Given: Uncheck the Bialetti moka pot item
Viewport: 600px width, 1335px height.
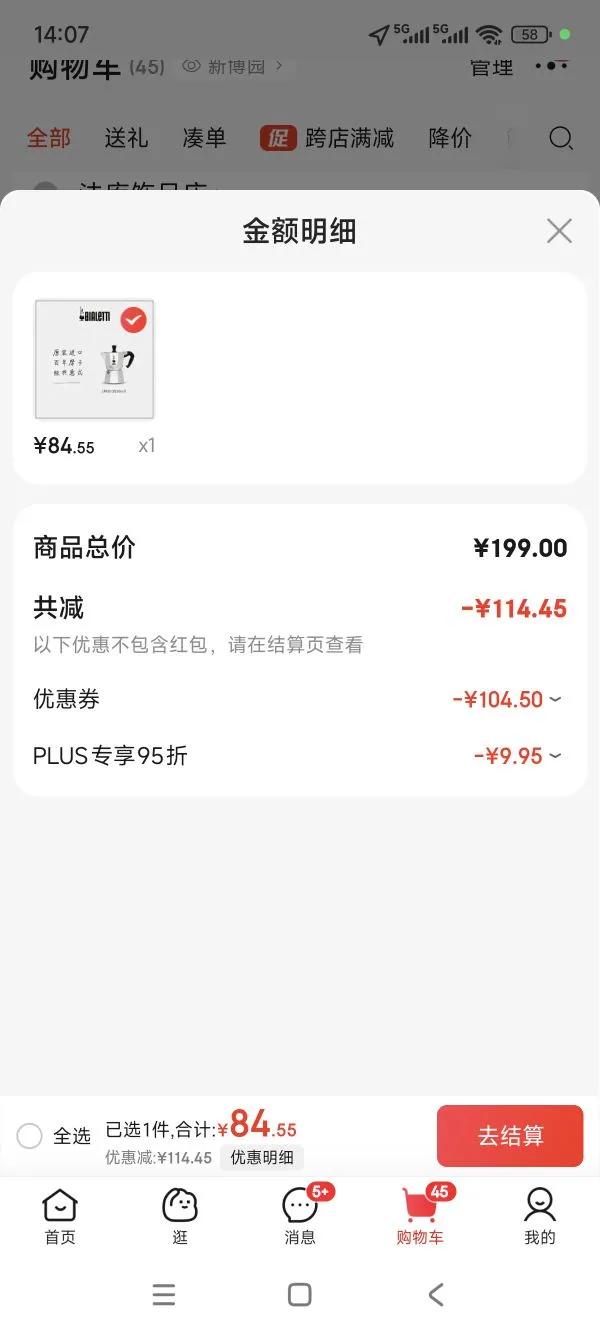Looking at the screenshot, I should coord(133,319).
